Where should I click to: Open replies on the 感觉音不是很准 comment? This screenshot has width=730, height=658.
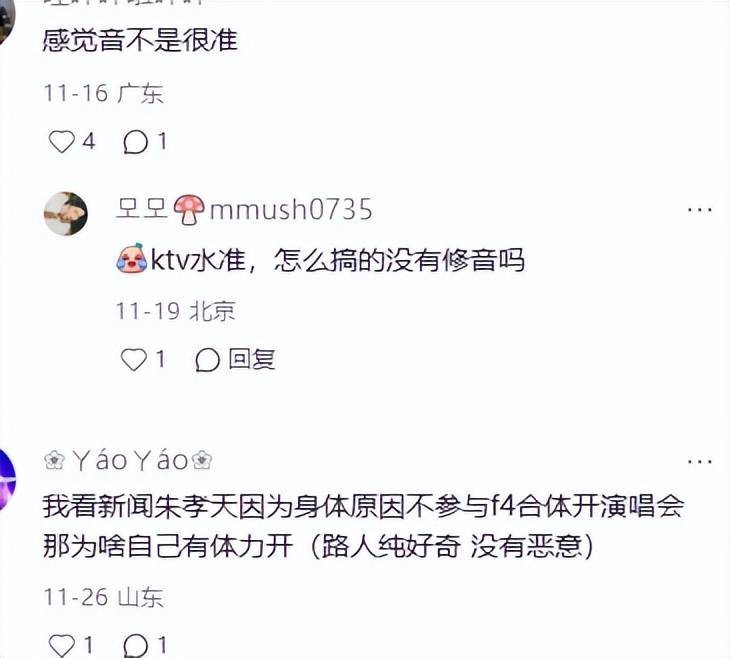pos(135,142)
